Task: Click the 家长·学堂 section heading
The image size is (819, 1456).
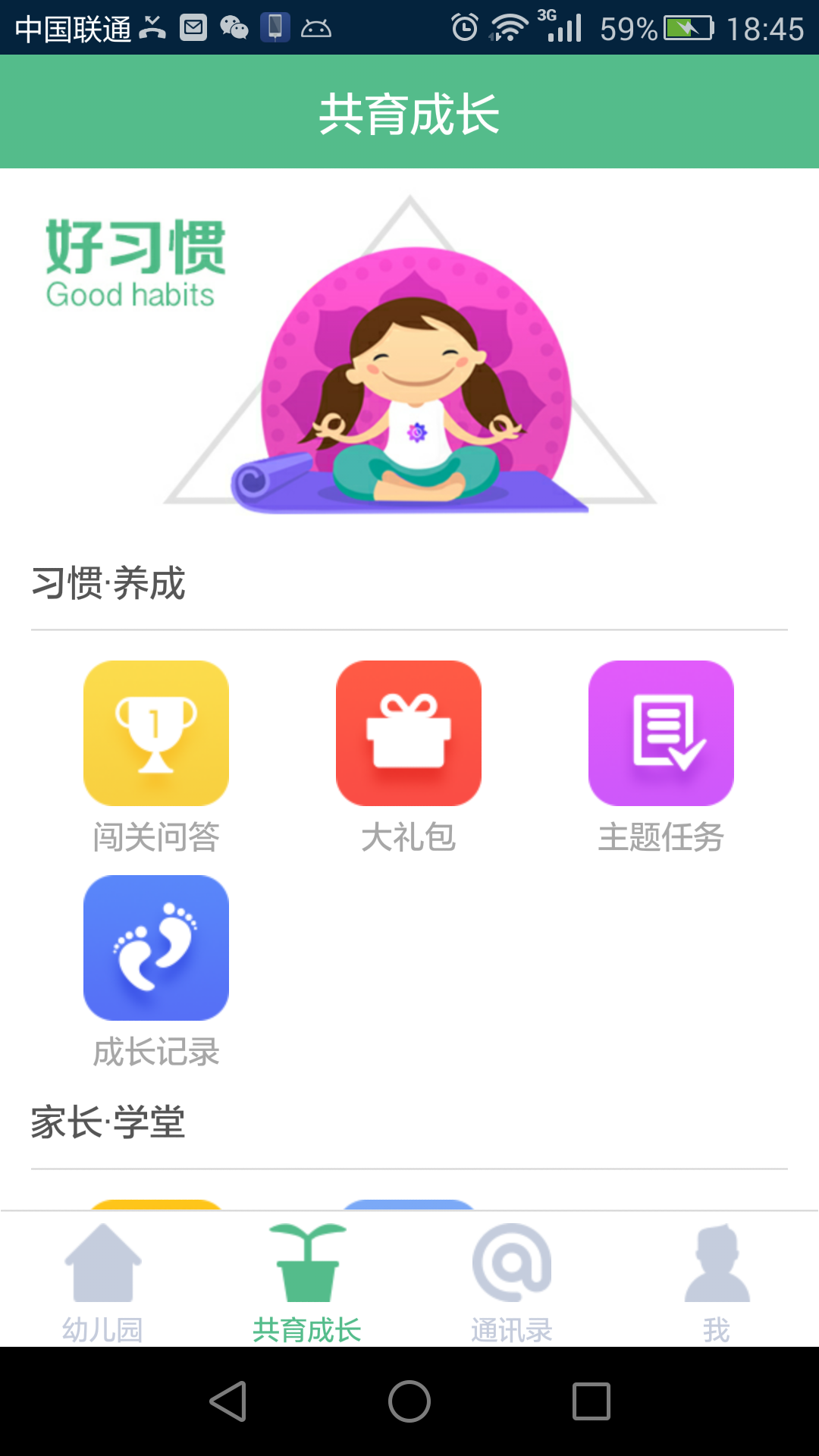Action: coord(108,1125)
